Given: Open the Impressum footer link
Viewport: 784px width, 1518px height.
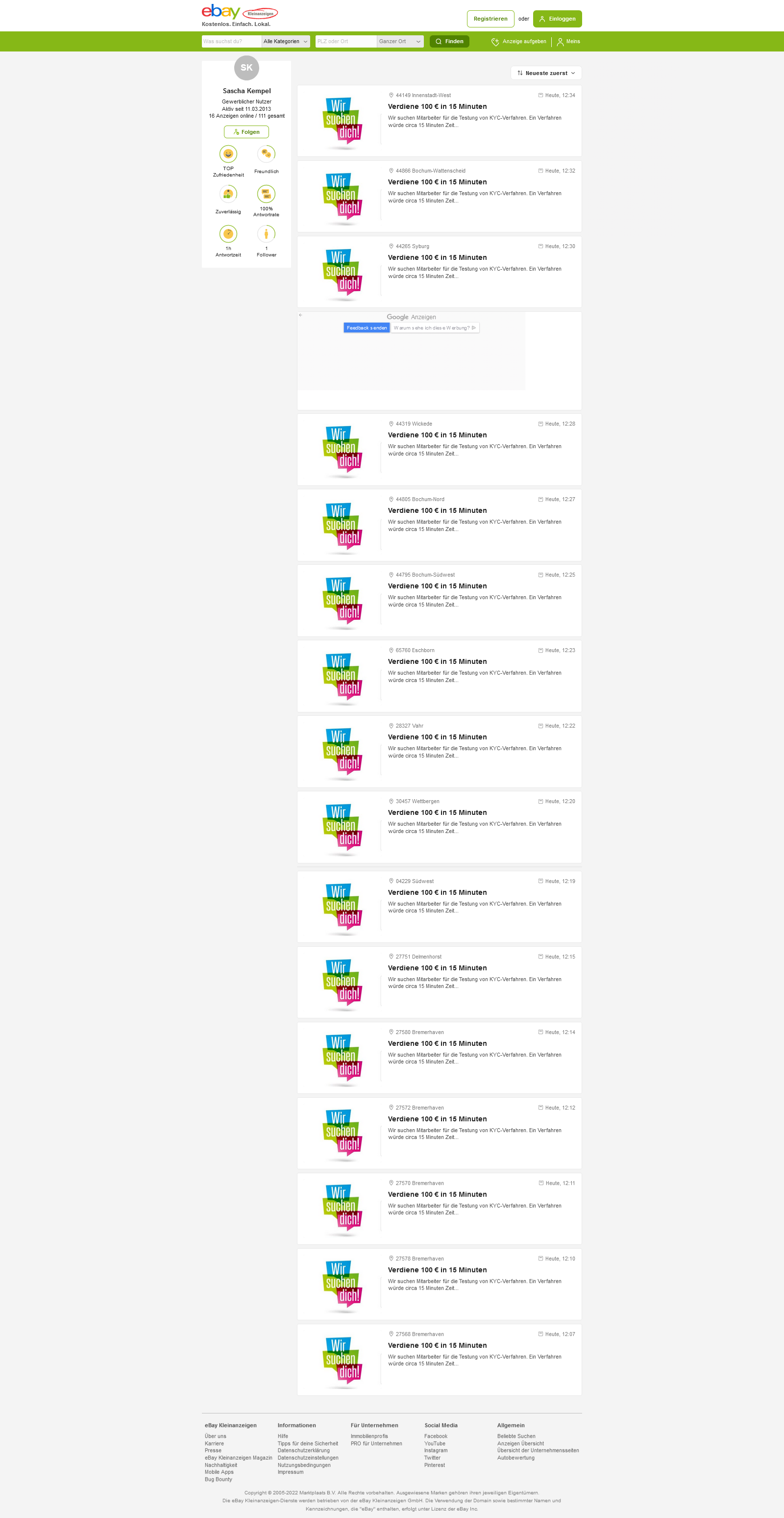Looking at the screenshot, I should [x=291, y=1472].
